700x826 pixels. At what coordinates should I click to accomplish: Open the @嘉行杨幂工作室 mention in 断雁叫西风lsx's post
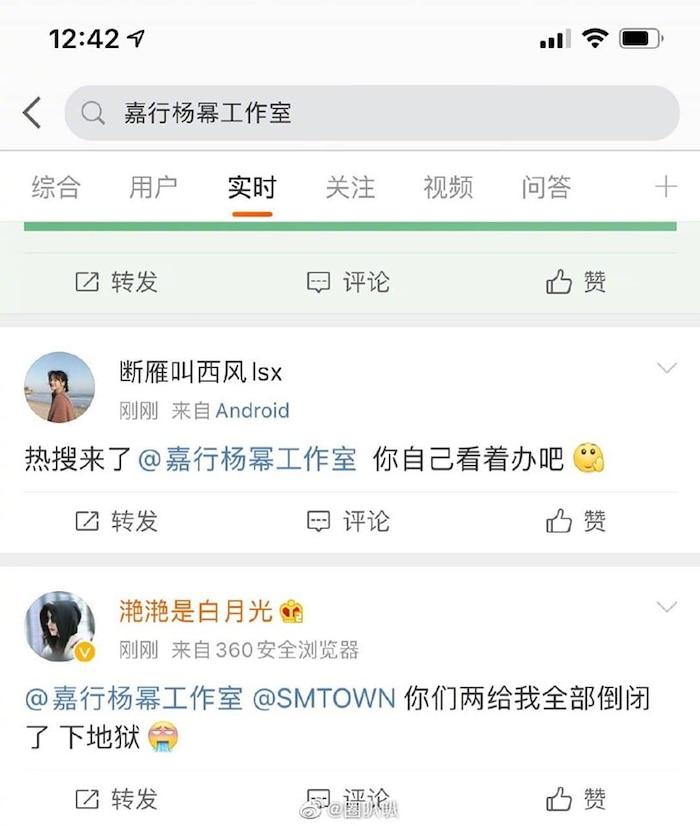tap(247, 459)
